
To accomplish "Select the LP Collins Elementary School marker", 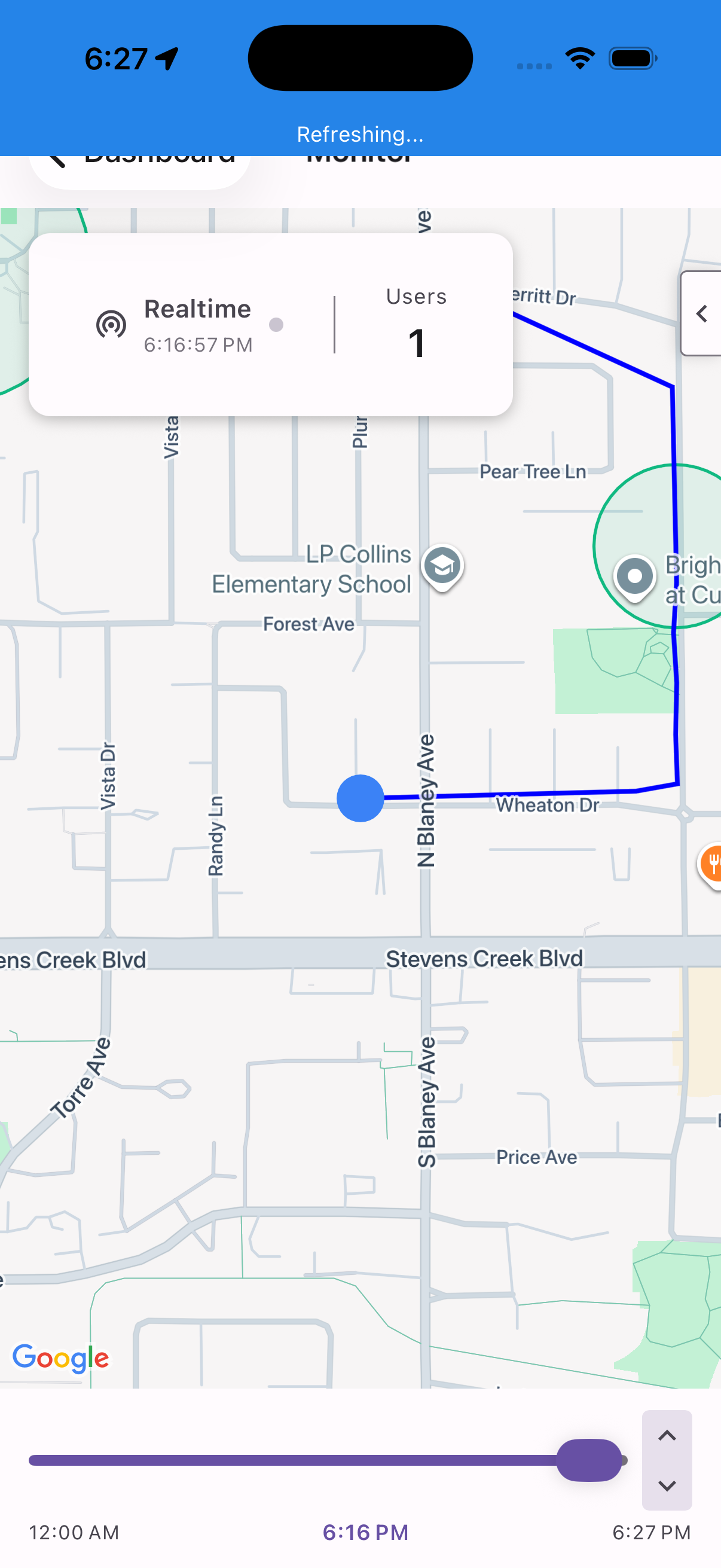I will 442,565.
